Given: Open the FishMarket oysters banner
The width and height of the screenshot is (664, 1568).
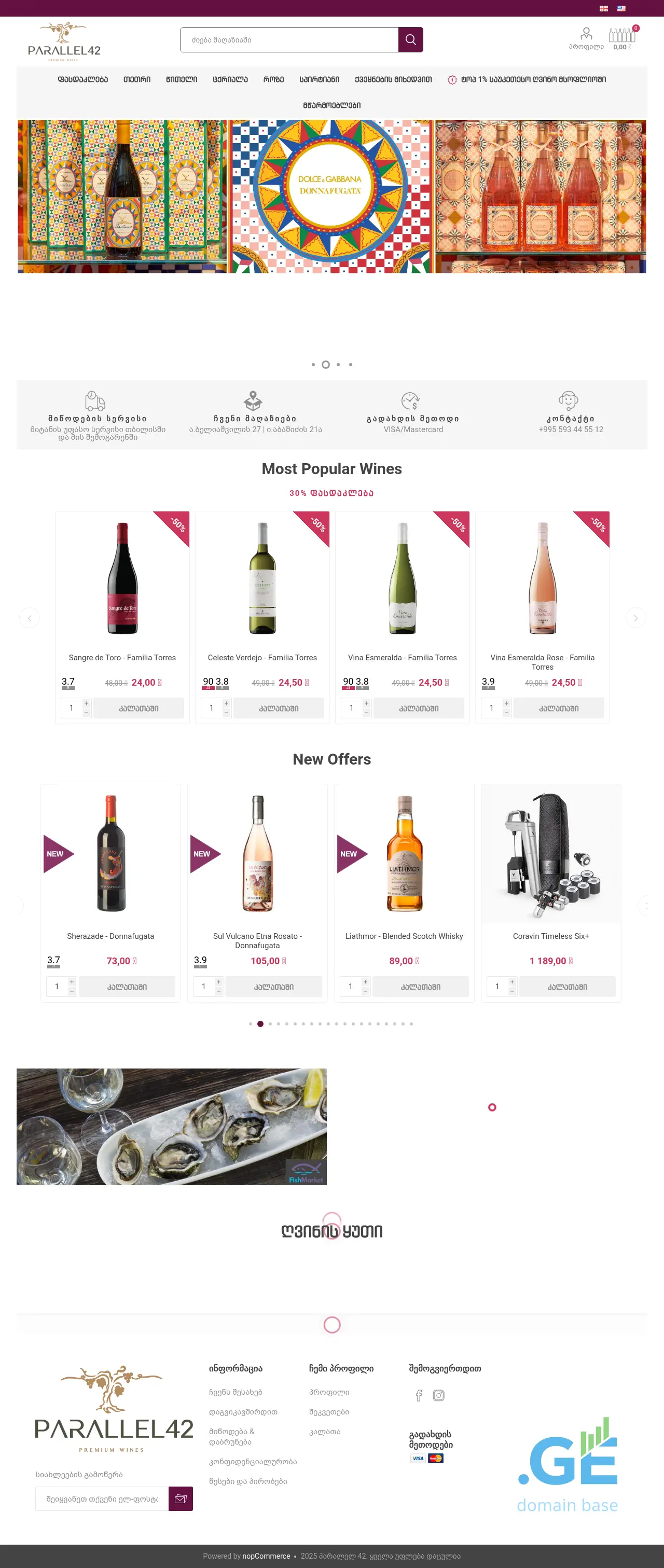Looking at the screenshot, I should (172, 1126).
